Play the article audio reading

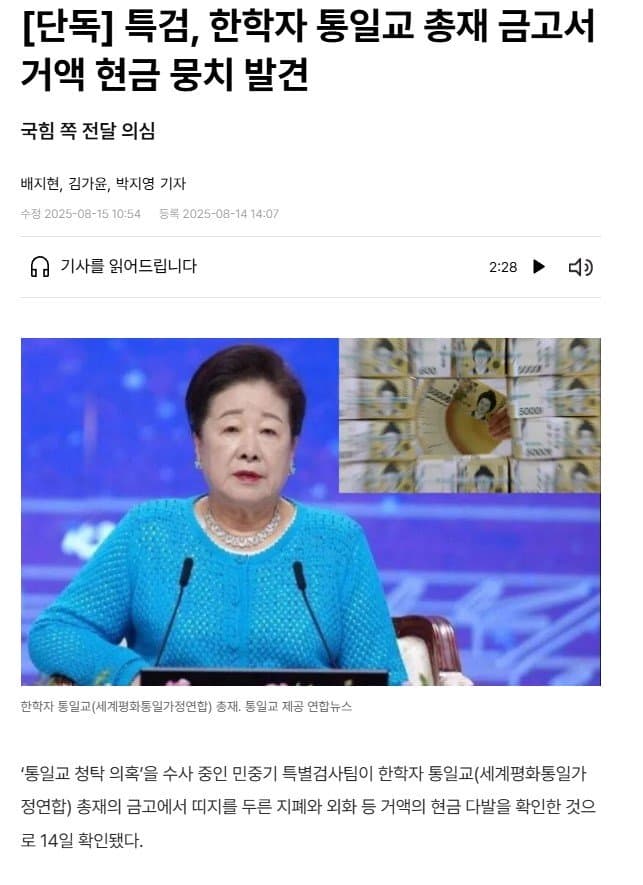tap(539, 267)
